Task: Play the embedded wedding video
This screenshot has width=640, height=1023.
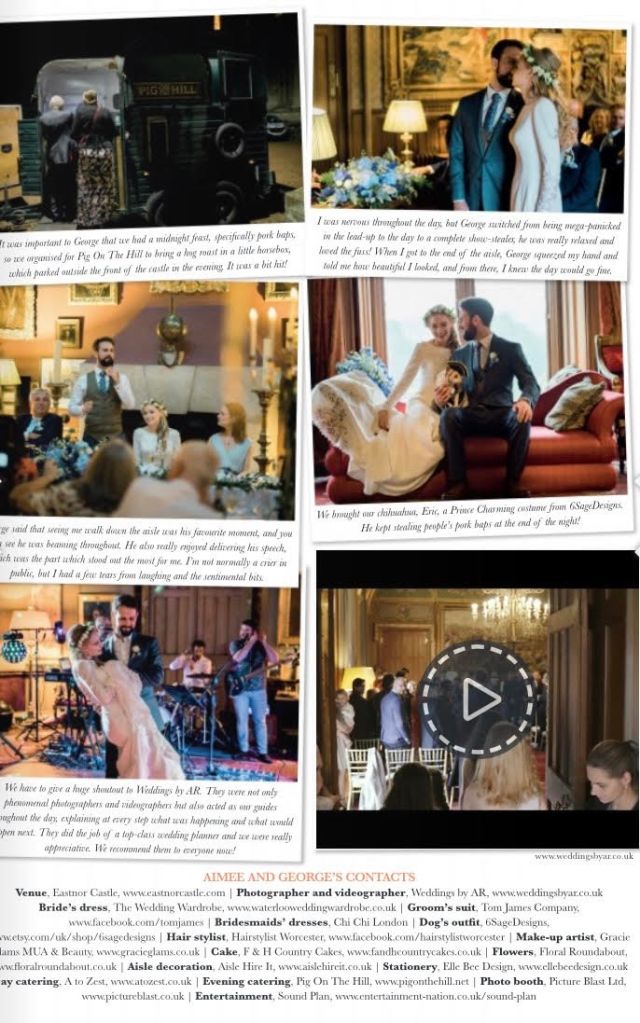Action: (x=476, y=699)
